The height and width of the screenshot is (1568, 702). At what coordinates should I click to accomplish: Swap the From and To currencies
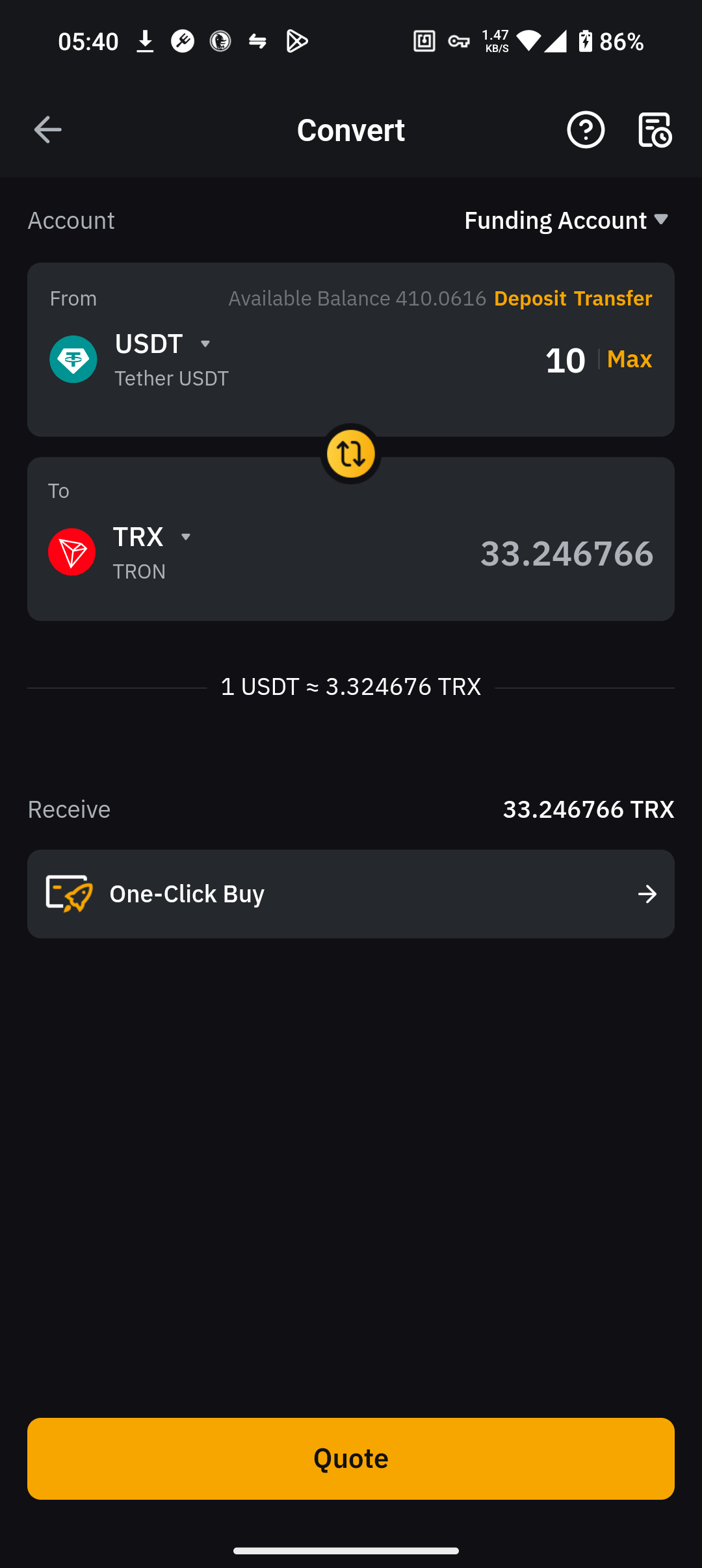click(x=351, y=454)
